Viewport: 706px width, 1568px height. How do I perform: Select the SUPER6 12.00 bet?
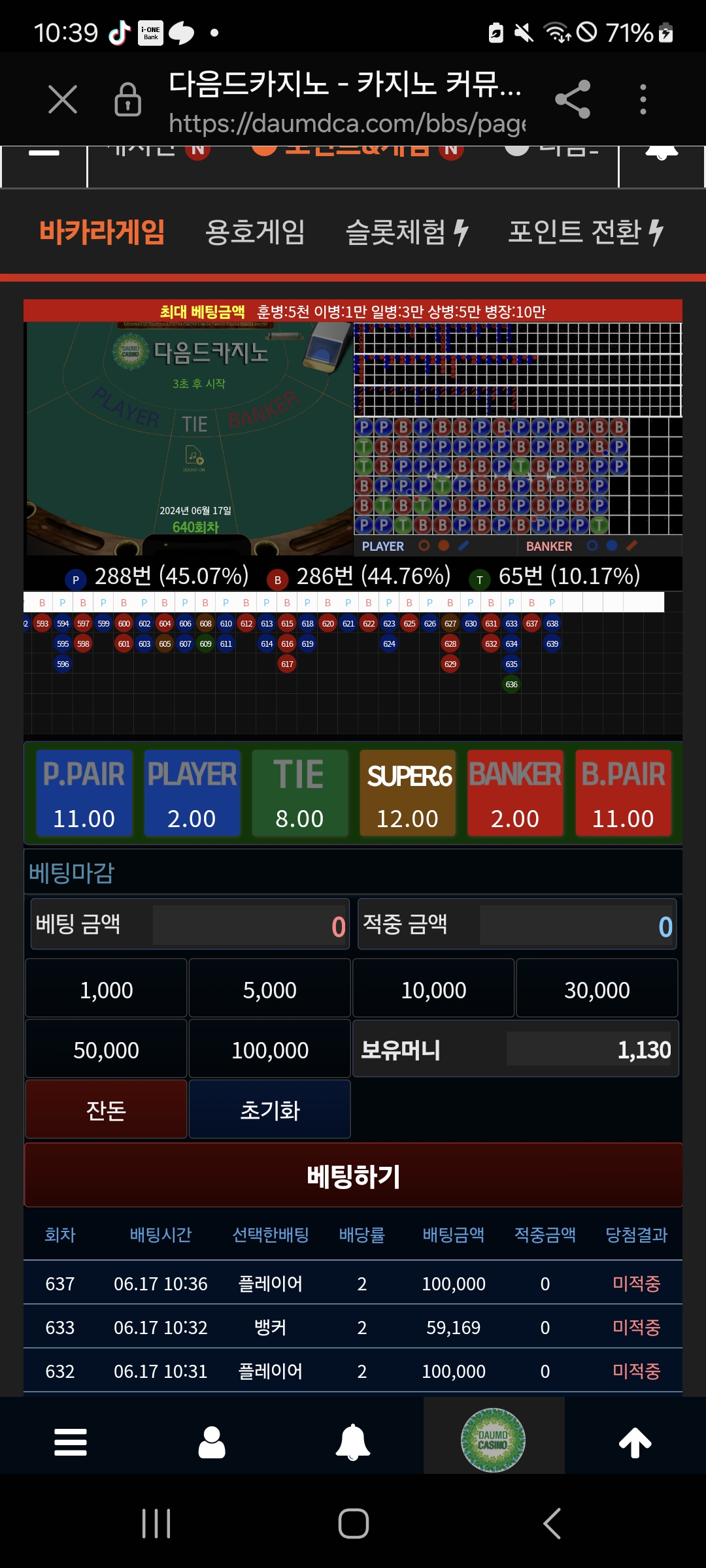coord(407,793)
